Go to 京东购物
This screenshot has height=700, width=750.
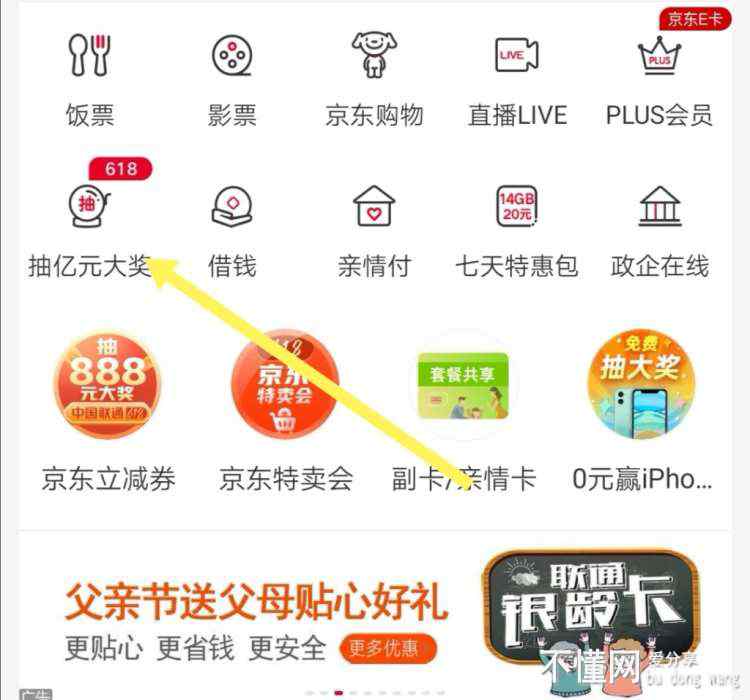374,75
